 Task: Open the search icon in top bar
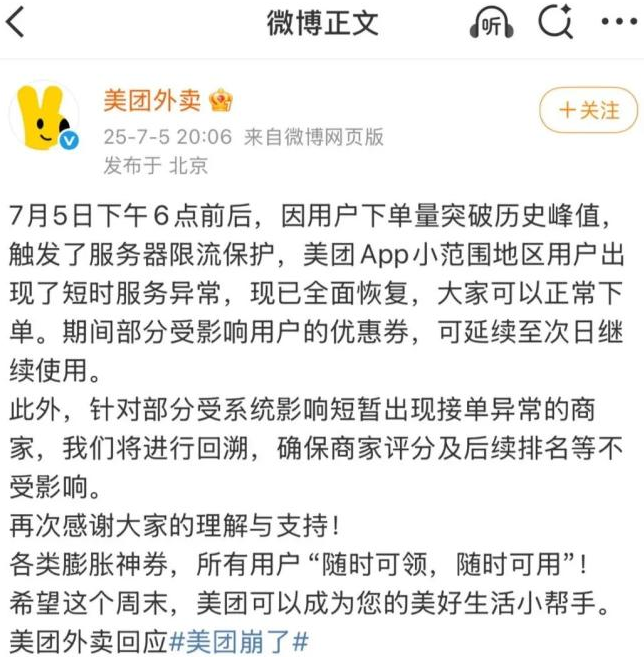(554, 21)
